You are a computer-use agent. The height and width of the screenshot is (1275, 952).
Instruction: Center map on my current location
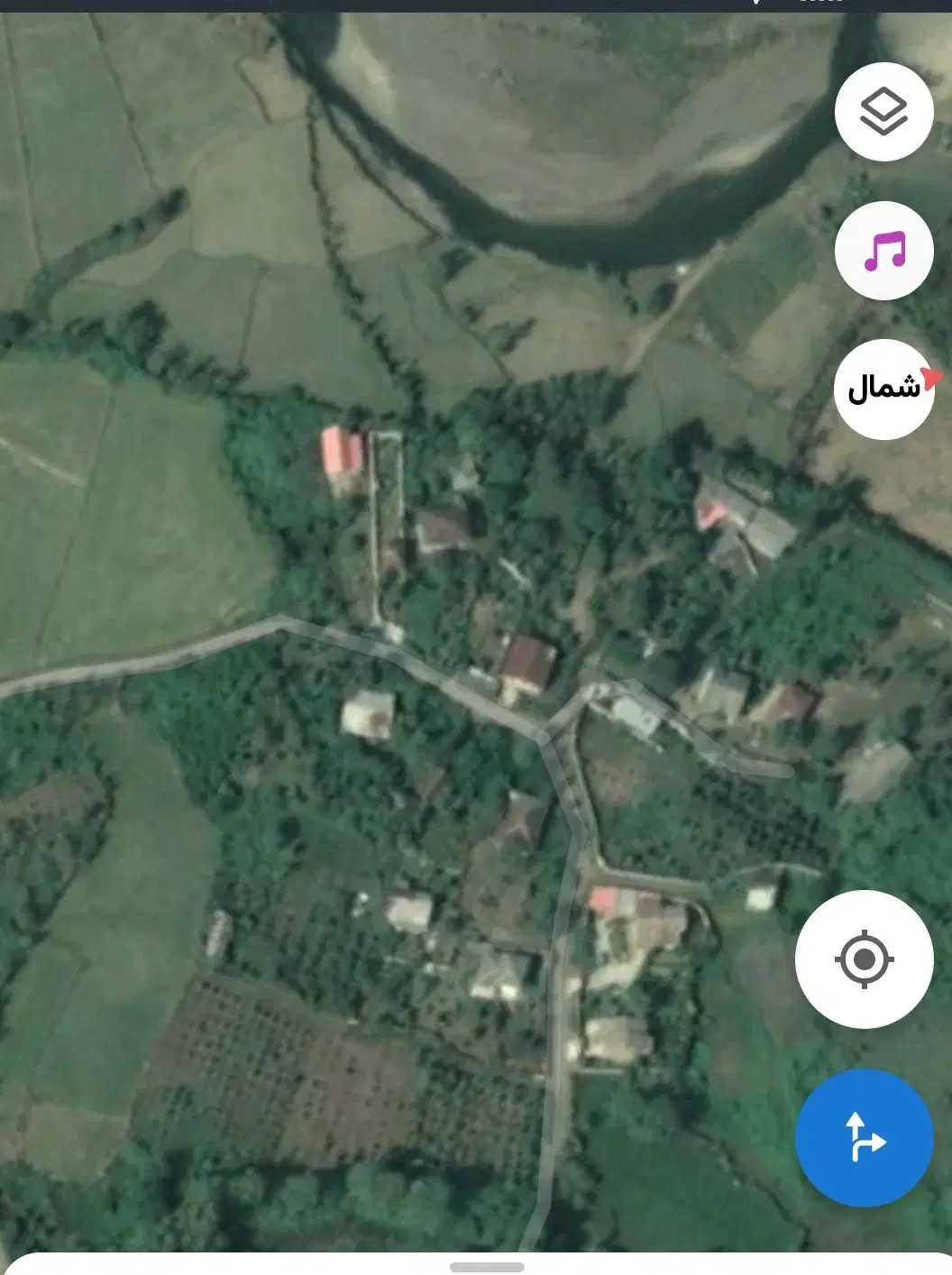(864, 959)
